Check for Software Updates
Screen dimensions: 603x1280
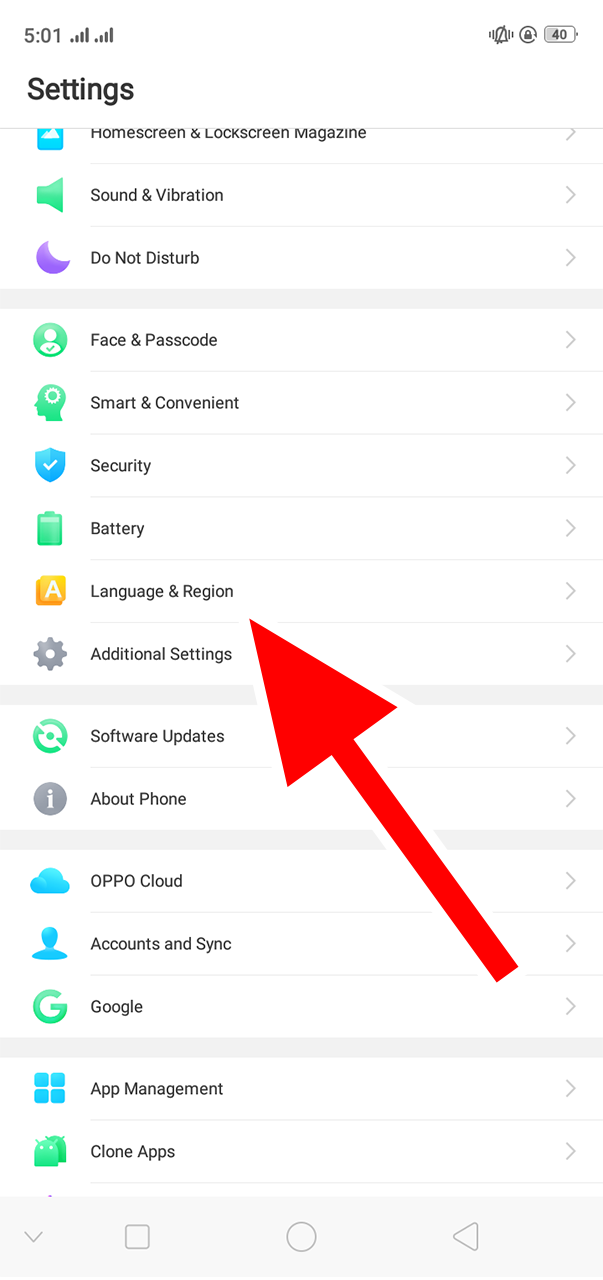click(157, 736)
